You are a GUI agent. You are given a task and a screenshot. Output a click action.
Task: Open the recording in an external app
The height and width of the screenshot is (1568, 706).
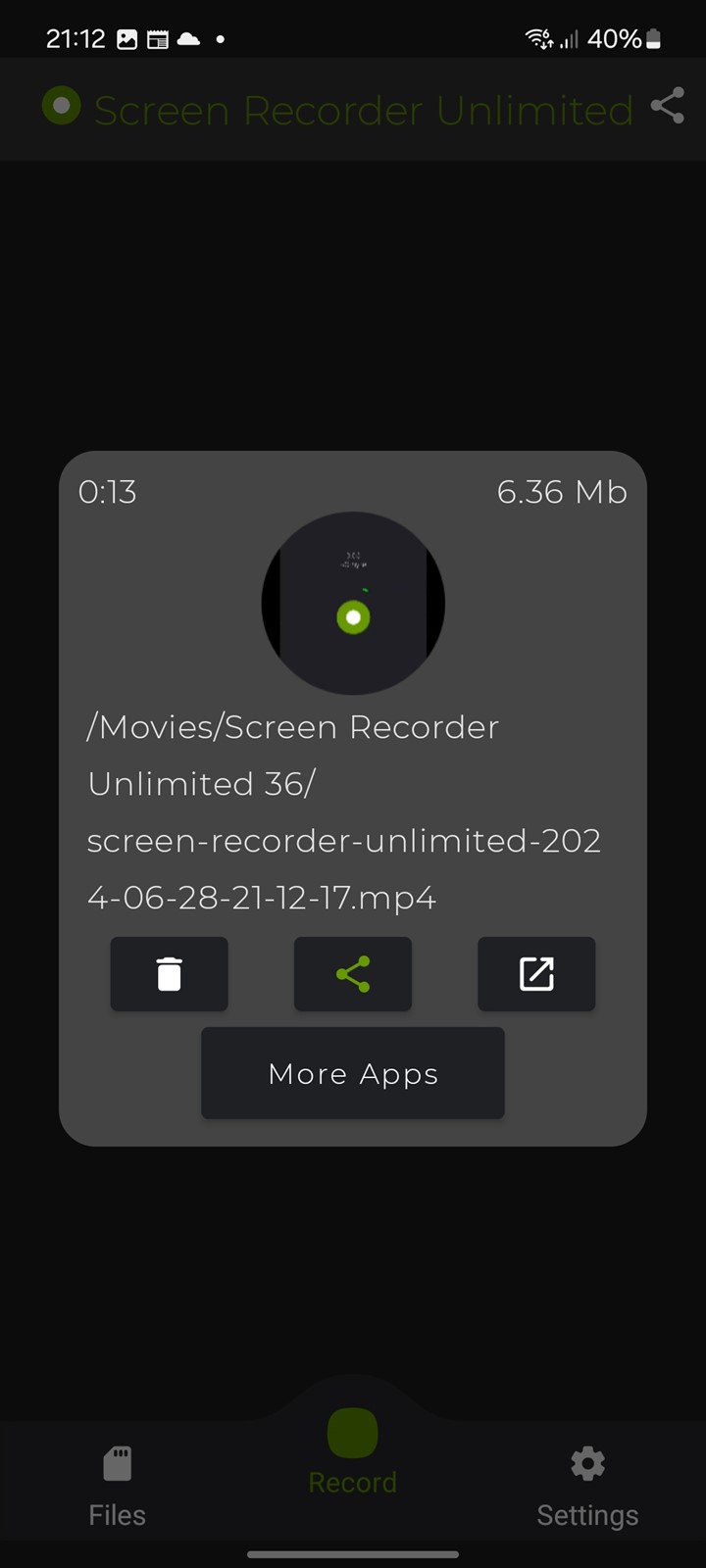click(536, 974)
